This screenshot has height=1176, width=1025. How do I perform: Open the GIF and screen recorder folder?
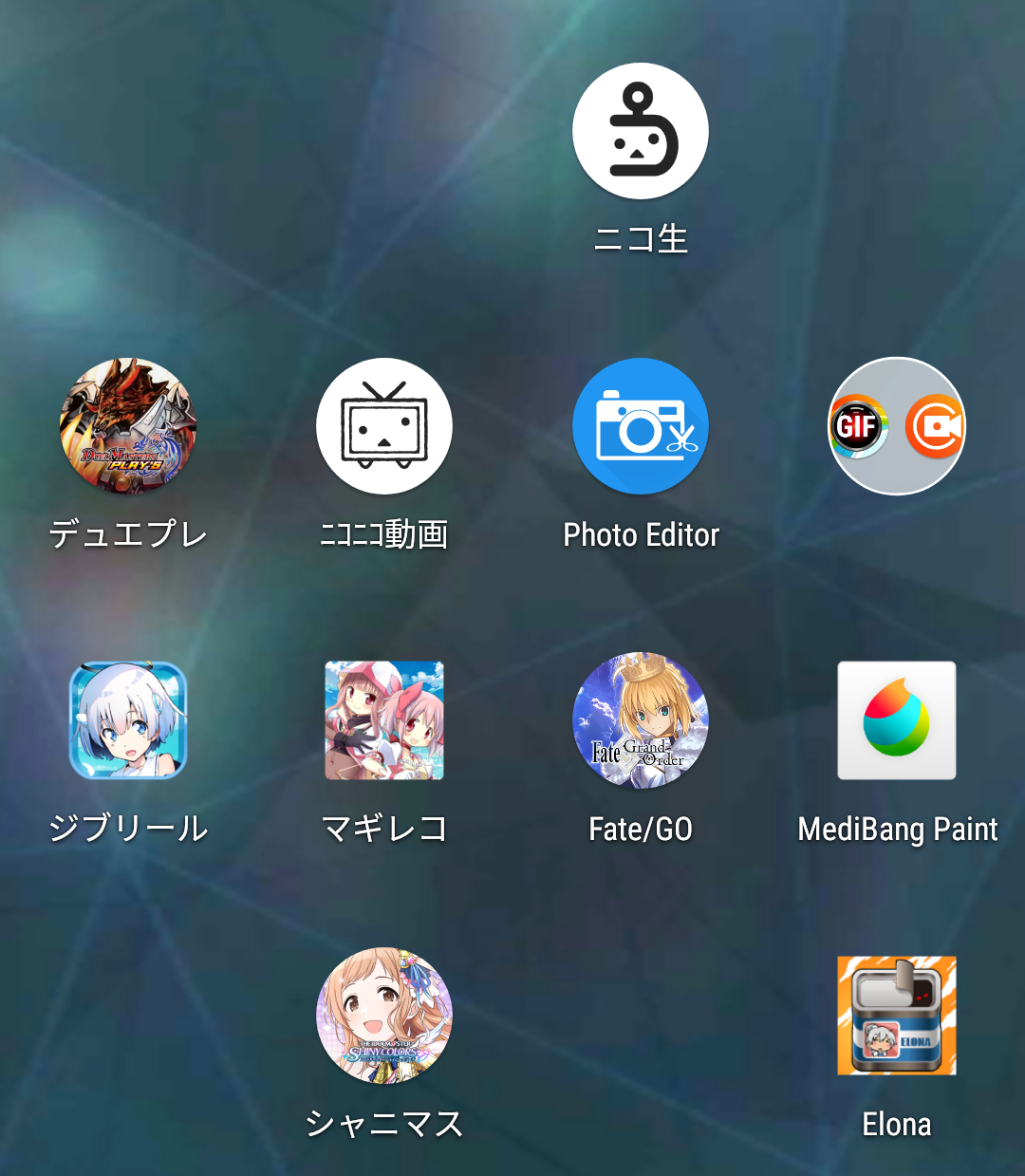tap(897, 426)
